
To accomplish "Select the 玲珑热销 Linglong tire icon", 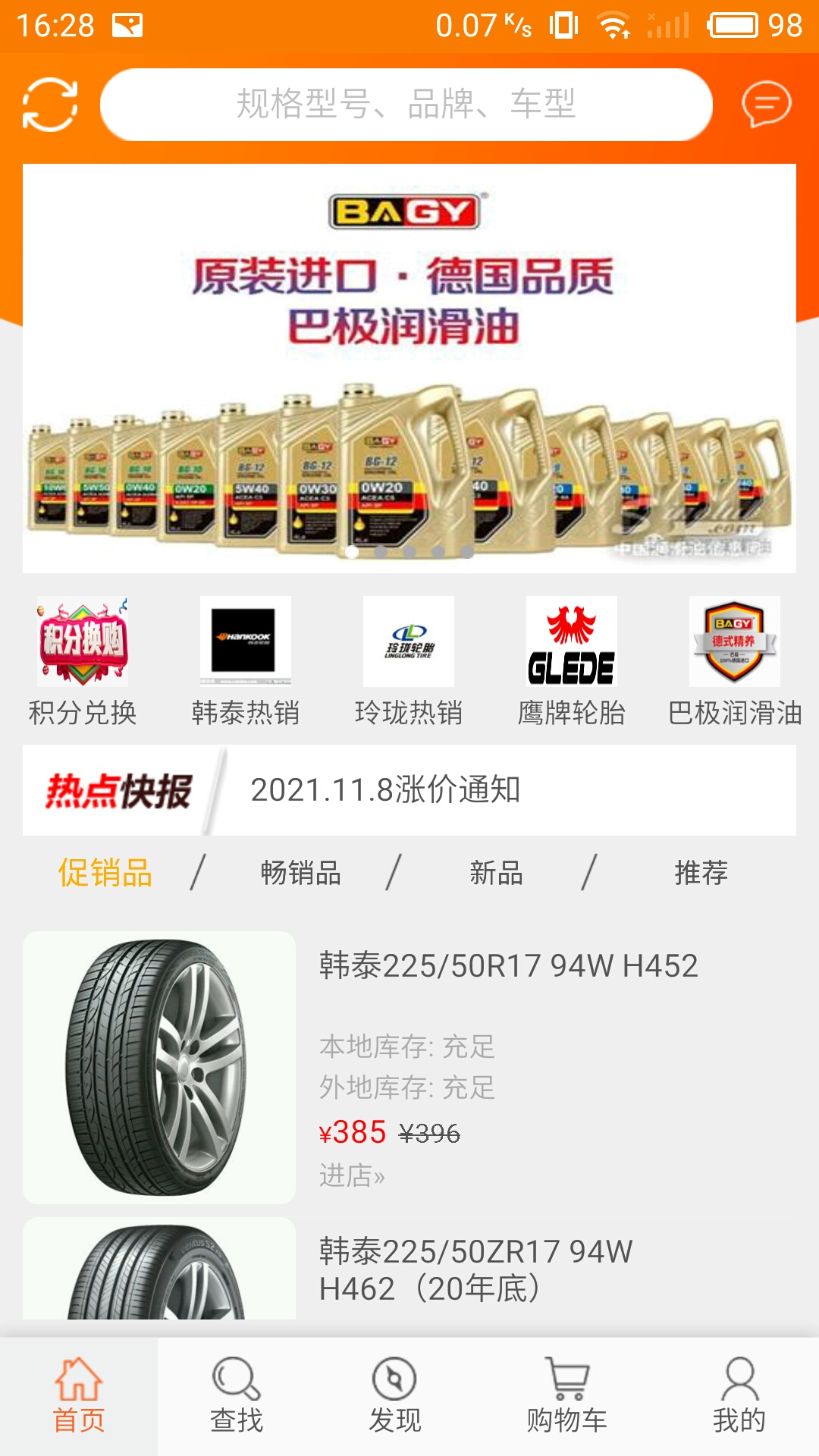I will (408, 642).
